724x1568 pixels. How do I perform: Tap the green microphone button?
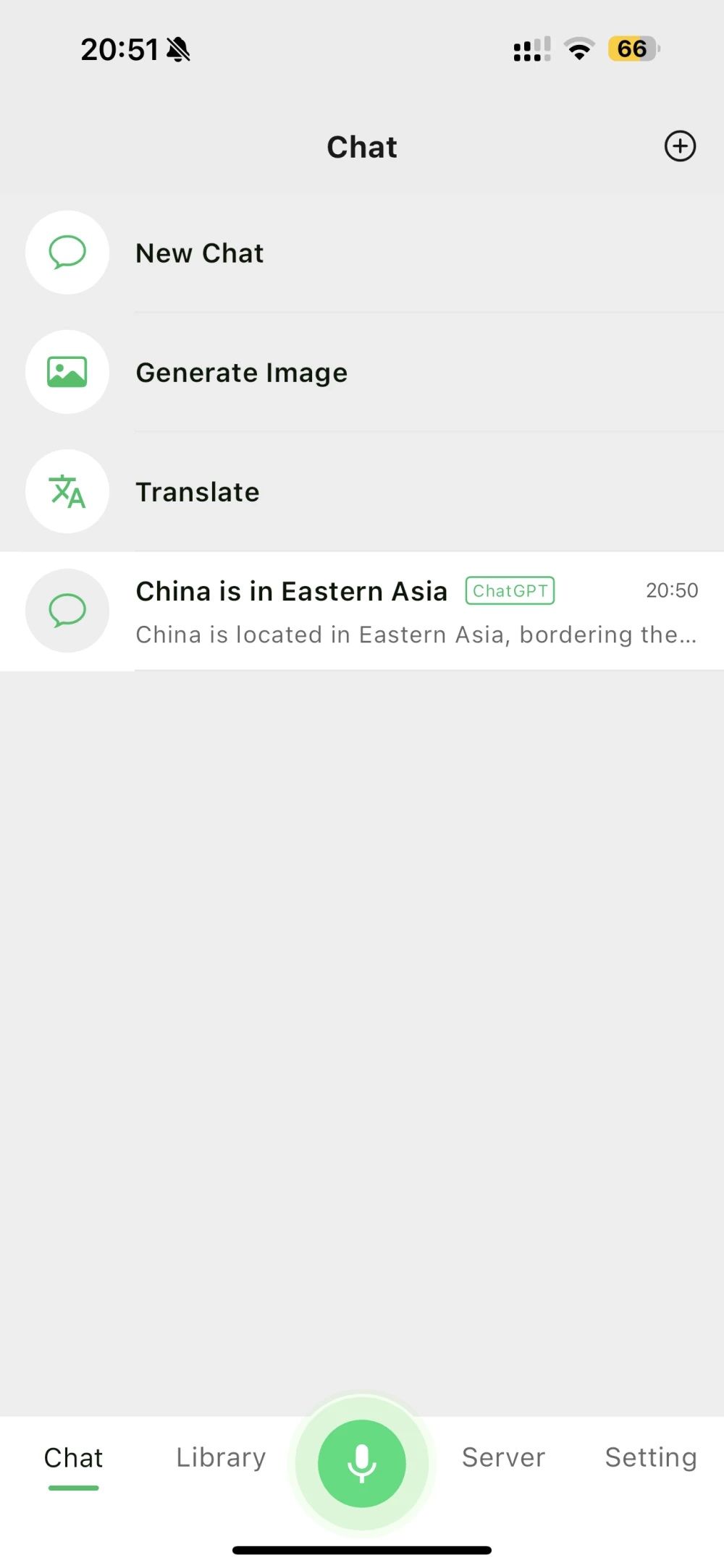pyautogui.click(x=362, y=1463)
